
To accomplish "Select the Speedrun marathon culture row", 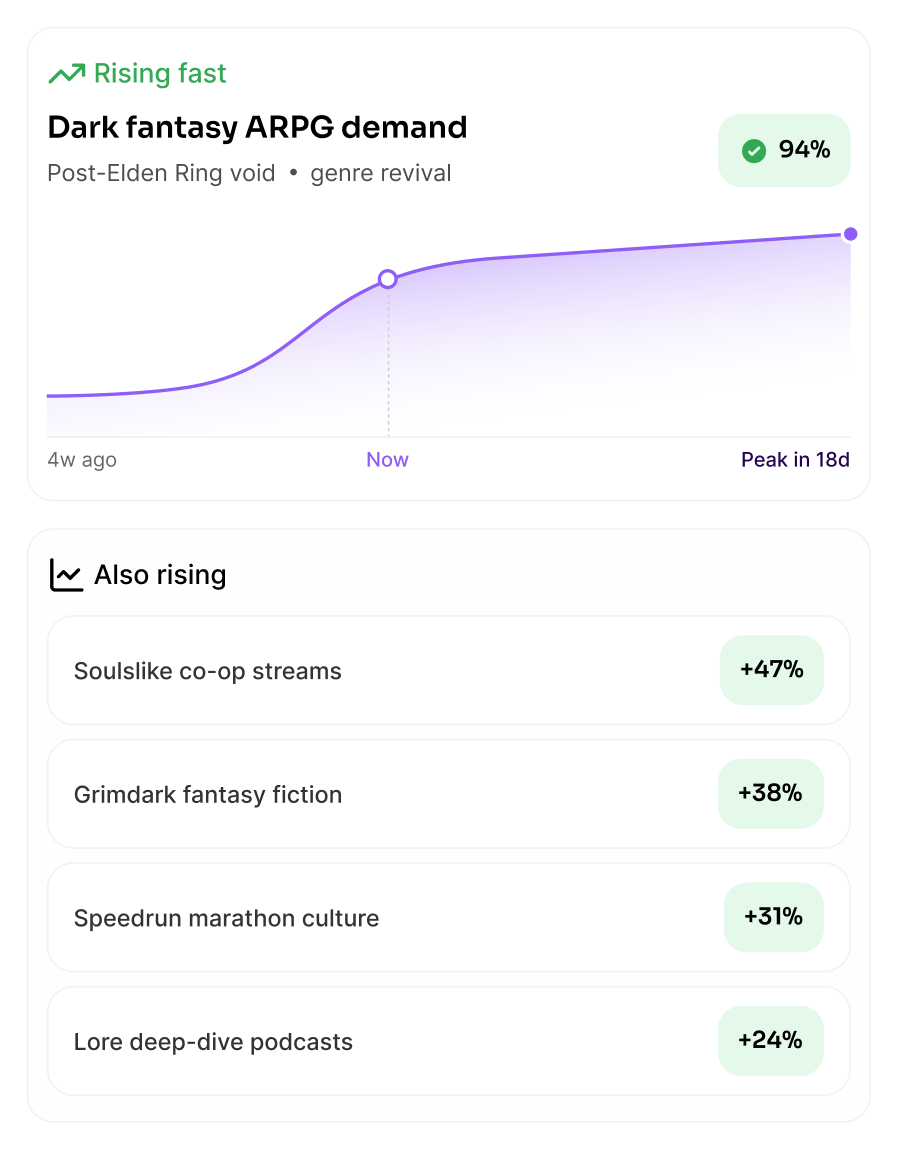I will (x=448, y=918).
